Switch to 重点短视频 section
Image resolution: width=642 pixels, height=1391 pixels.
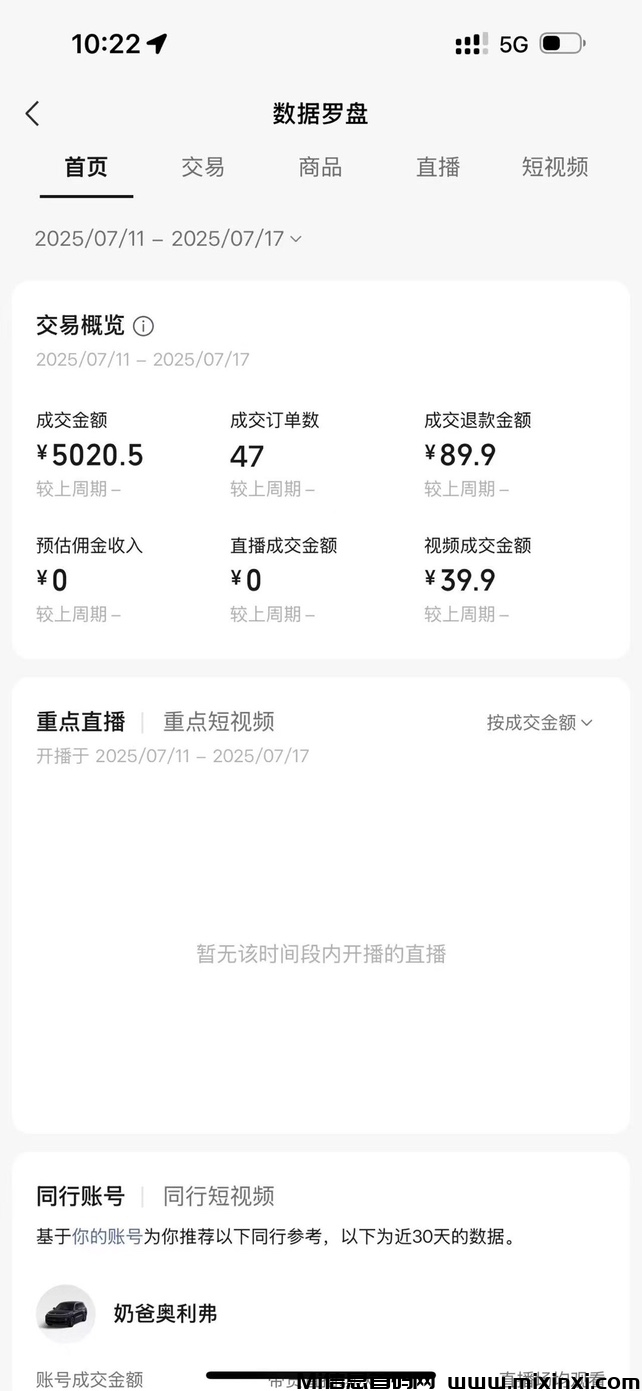tap(219, 722)
